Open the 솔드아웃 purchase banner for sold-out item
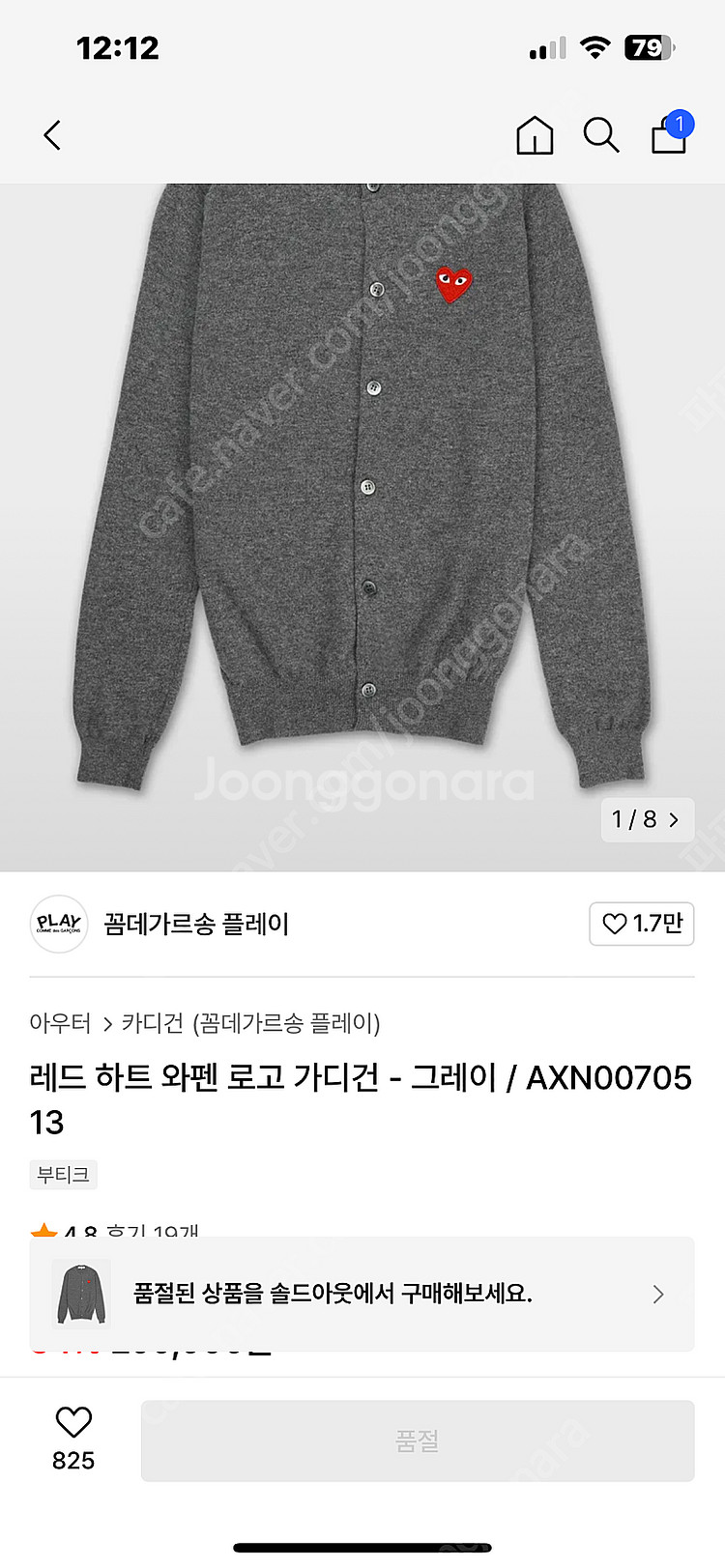Screen dimensions: 725x1568 pyautogui.click(x=362, y=1294)
